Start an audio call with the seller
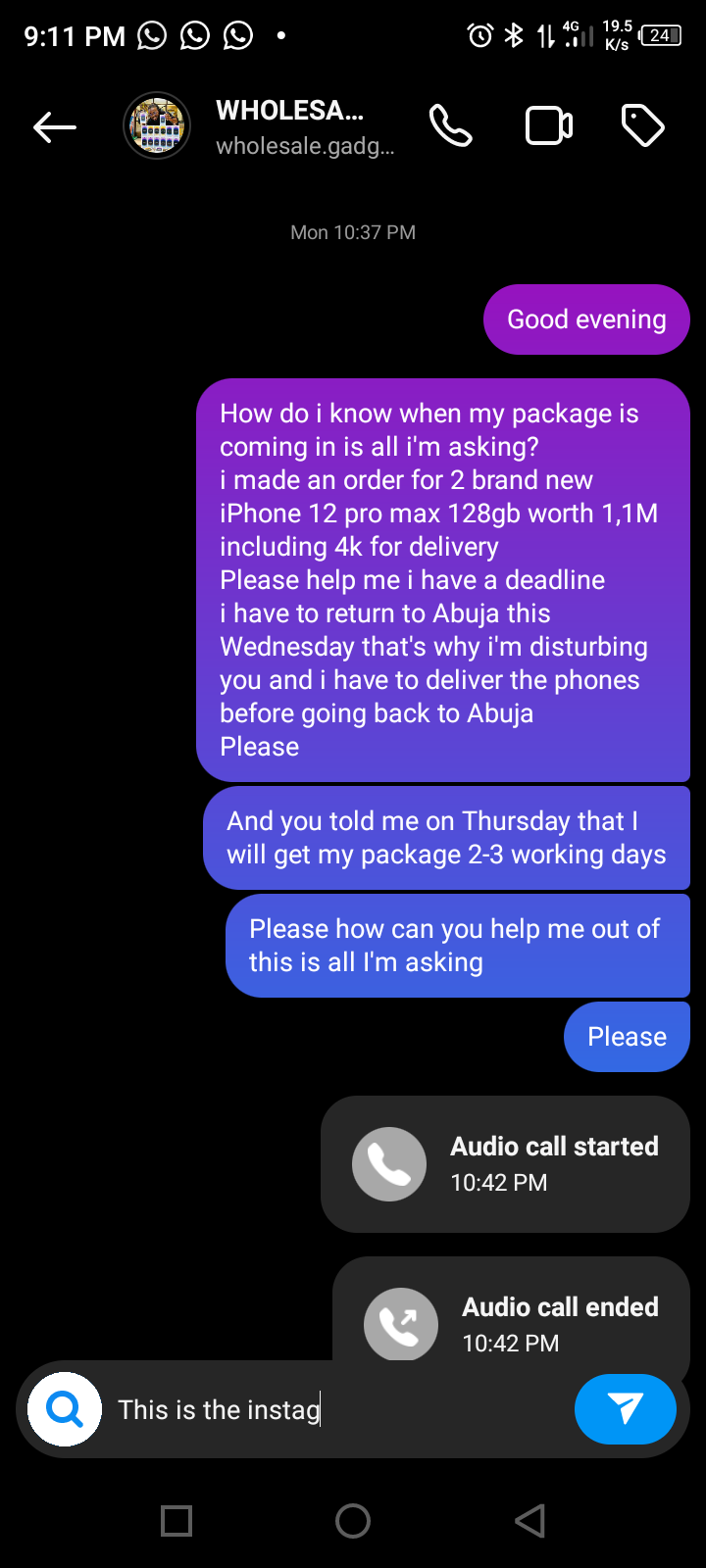The height and width of the screenshot is (1568, 706). point(451,126)
